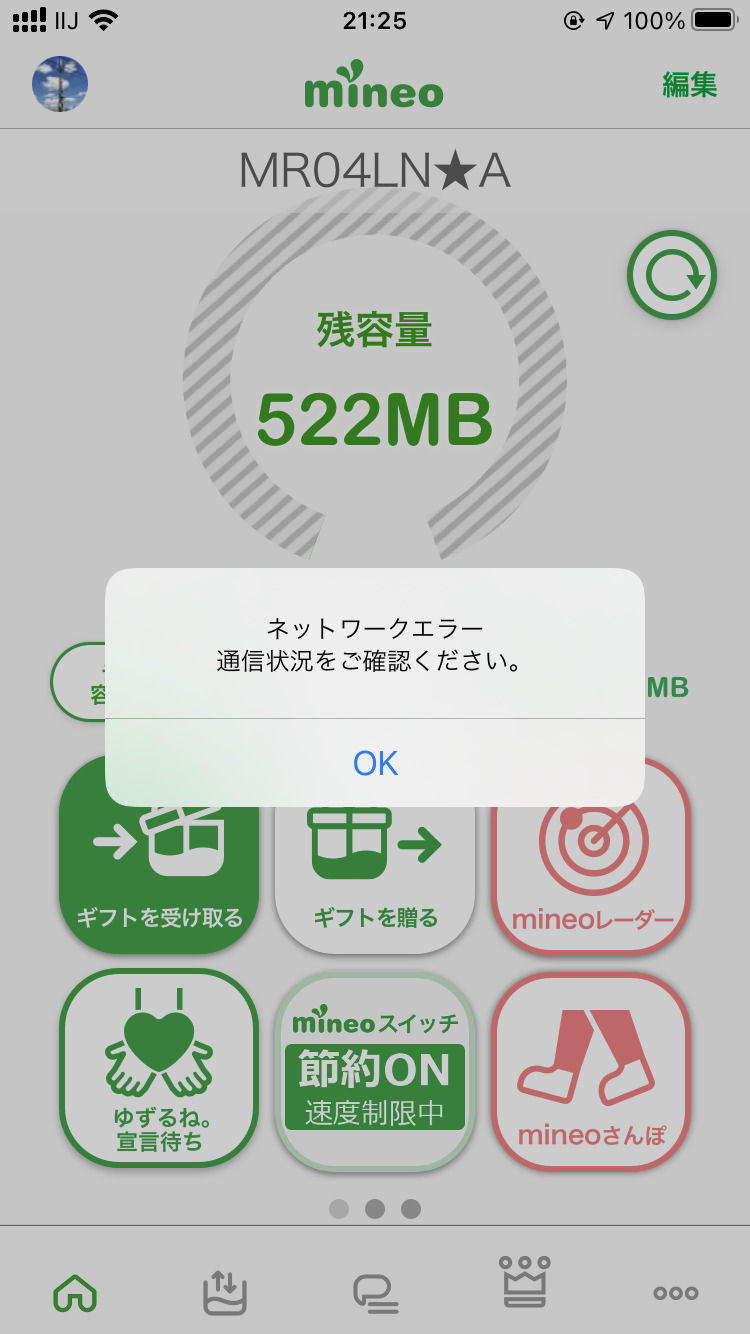Toggle the mineoスイッチ 節約ON
The height and width of the screenshot is (1334, 750).
[375, 1070]
